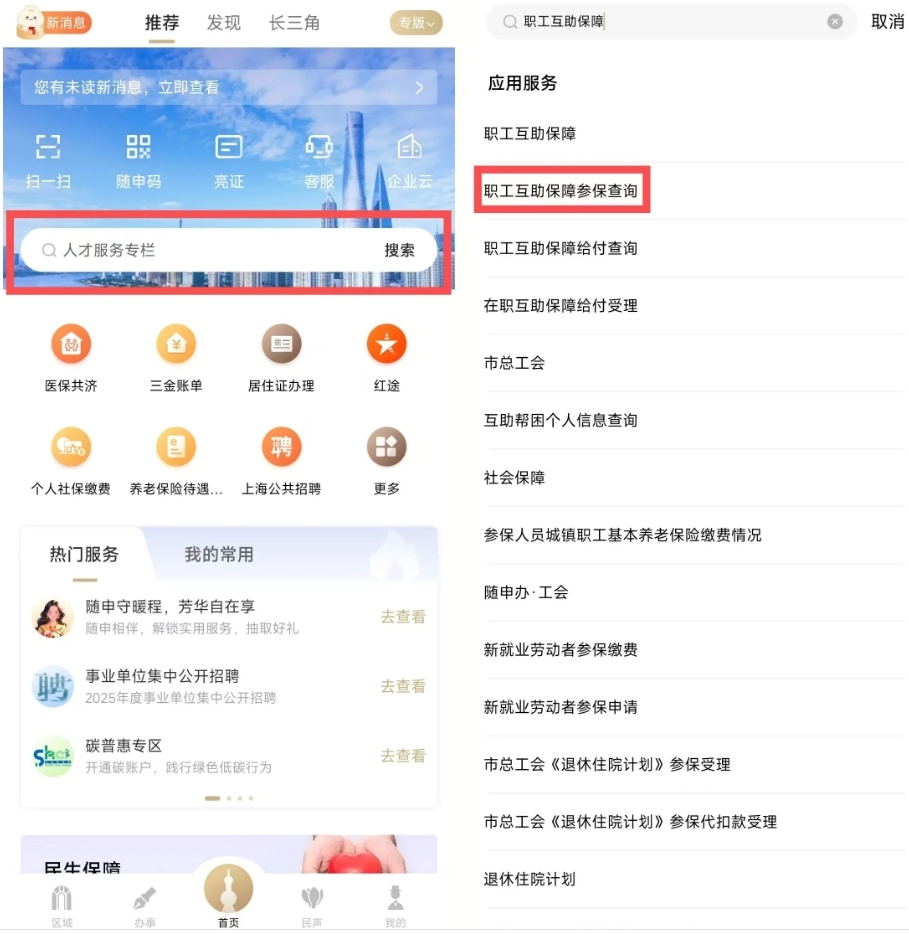
Task: Open 市总工会 search result
Action: [x=515, y=363]
